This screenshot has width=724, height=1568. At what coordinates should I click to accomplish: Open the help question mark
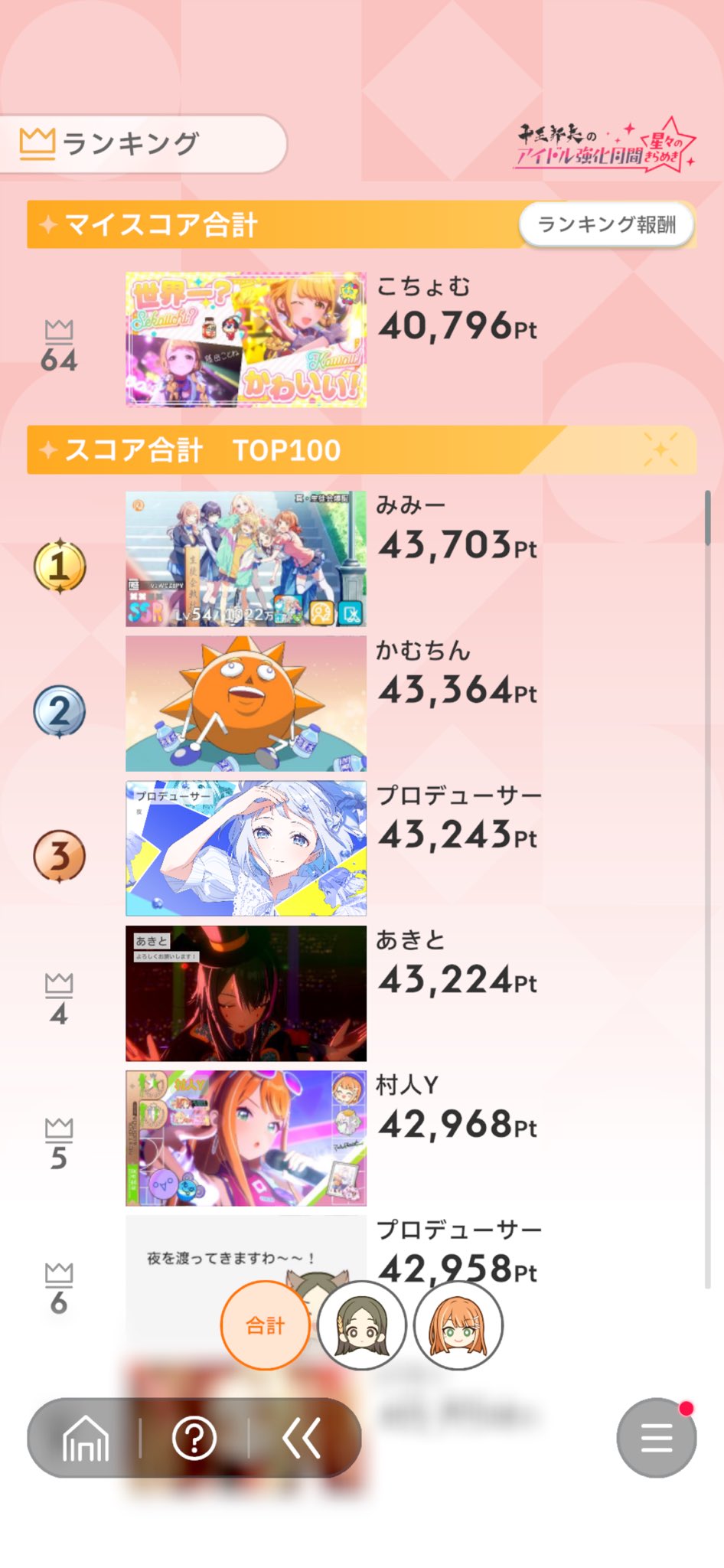(x=194, y=1439)
